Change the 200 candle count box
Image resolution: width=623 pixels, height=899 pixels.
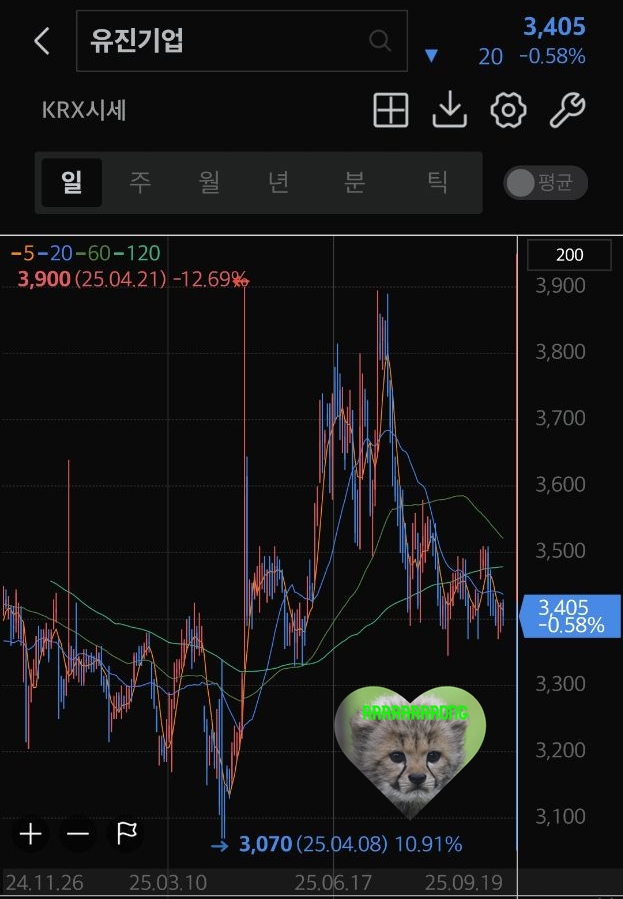[569, 255]
